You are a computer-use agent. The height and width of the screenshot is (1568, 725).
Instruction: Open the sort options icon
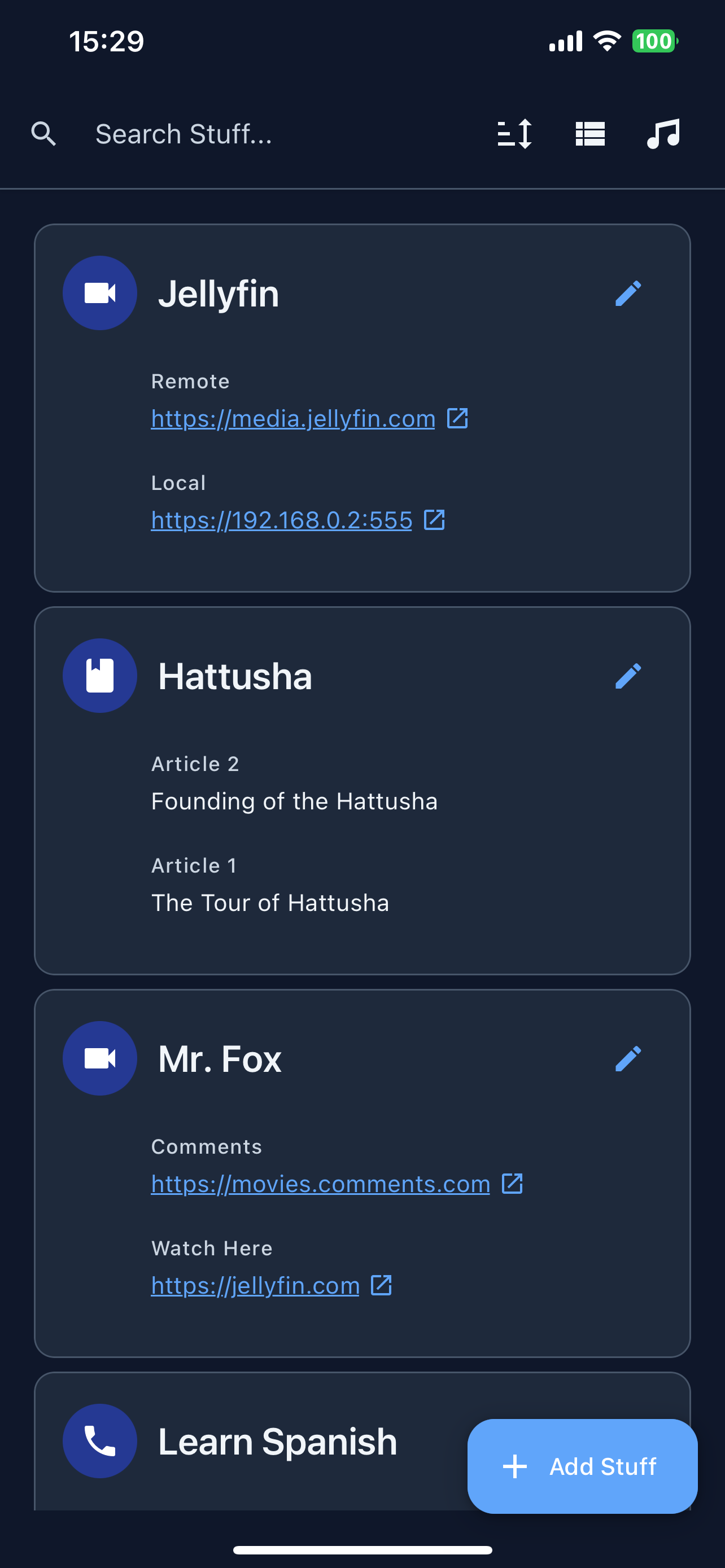pyautogui.click(x=514, y=134)
